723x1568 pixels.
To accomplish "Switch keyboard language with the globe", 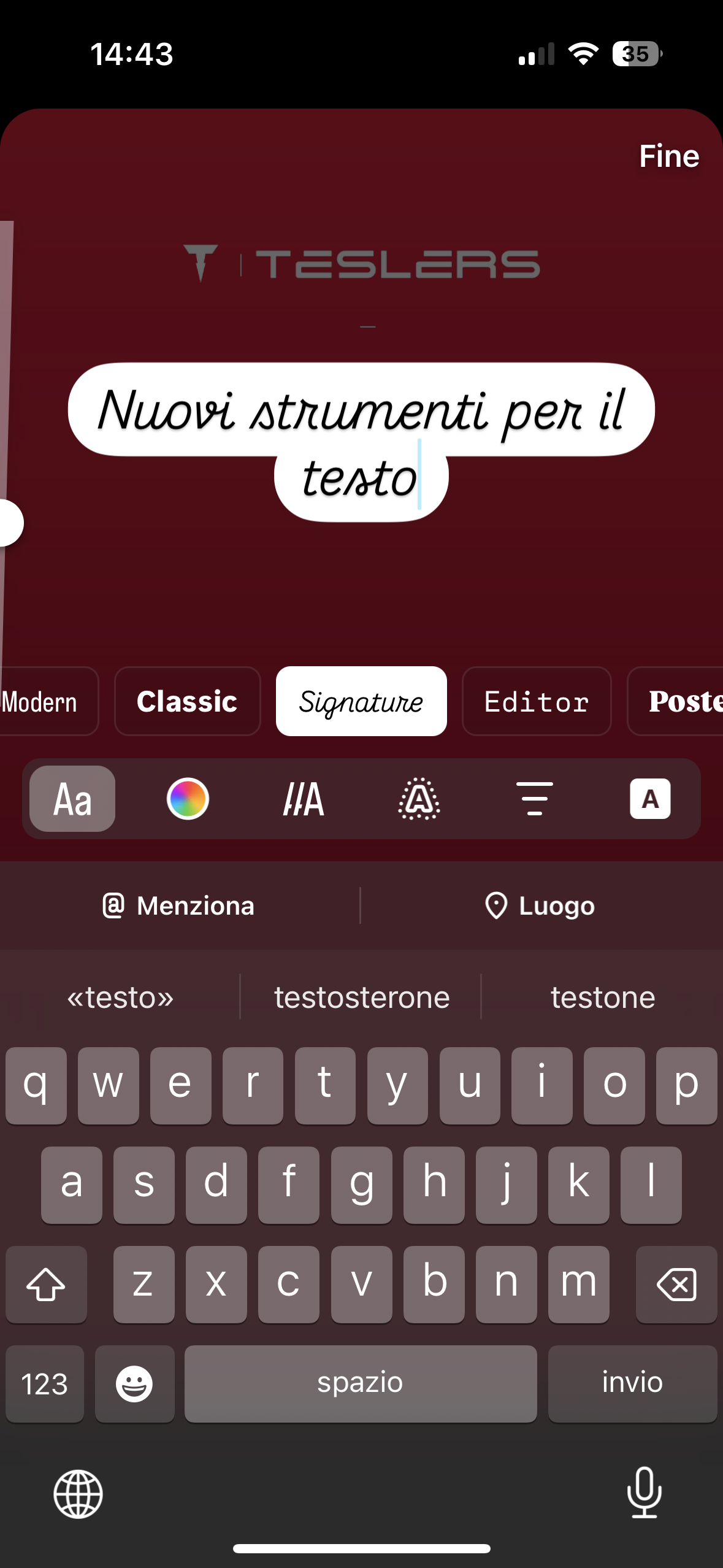I will tap(78, 1494).
